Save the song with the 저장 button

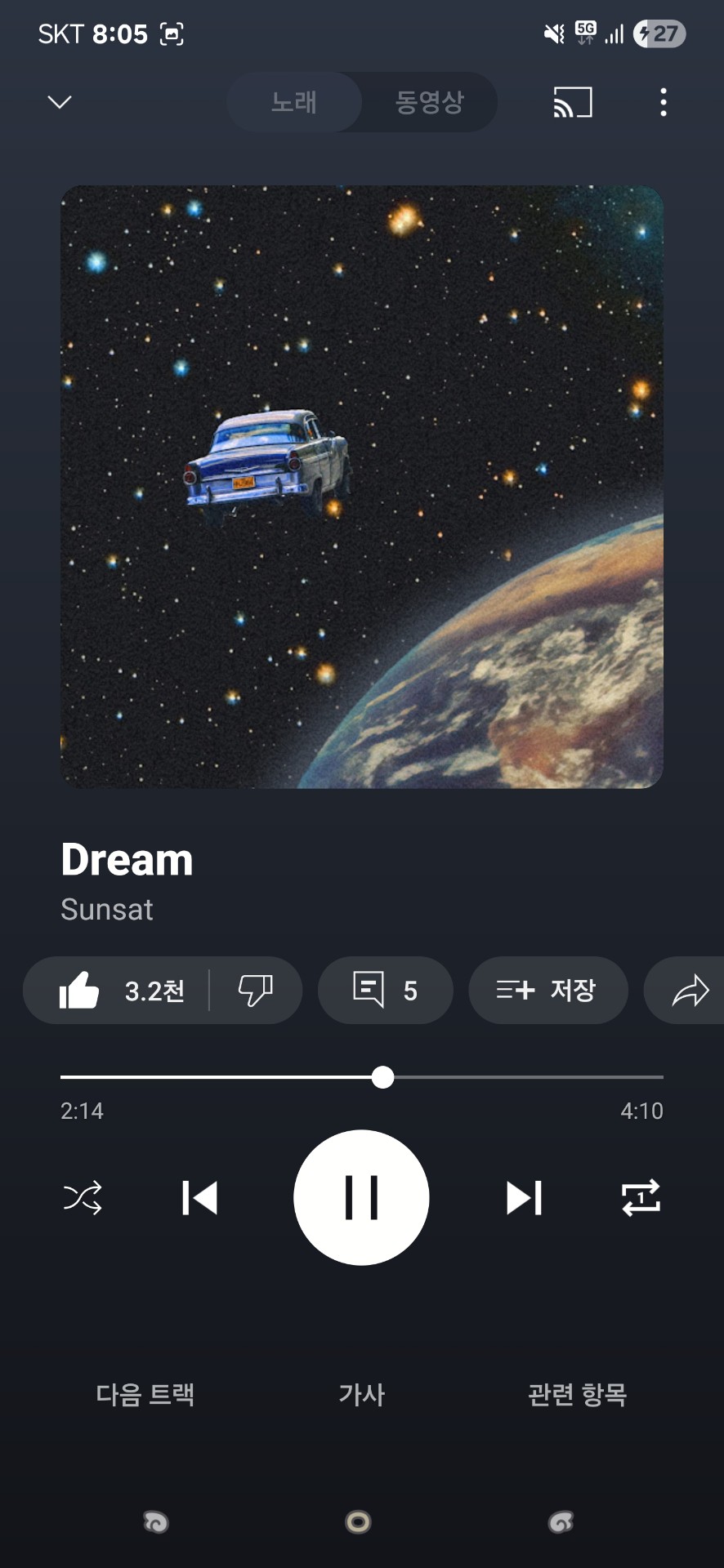[x=547, y=991]
